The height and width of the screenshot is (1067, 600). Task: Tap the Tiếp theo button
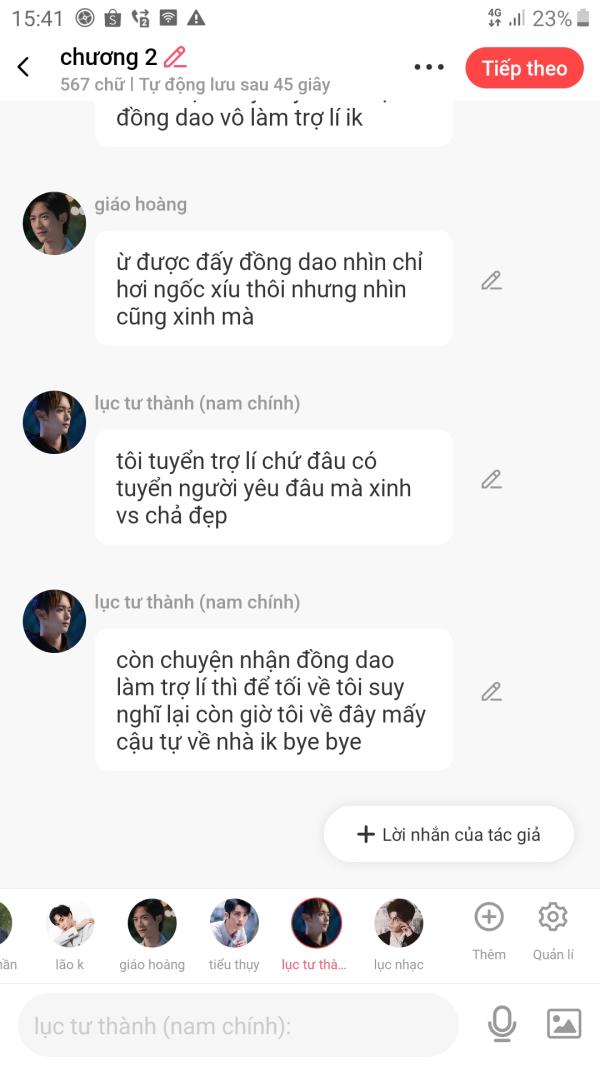tap(524, 68)
